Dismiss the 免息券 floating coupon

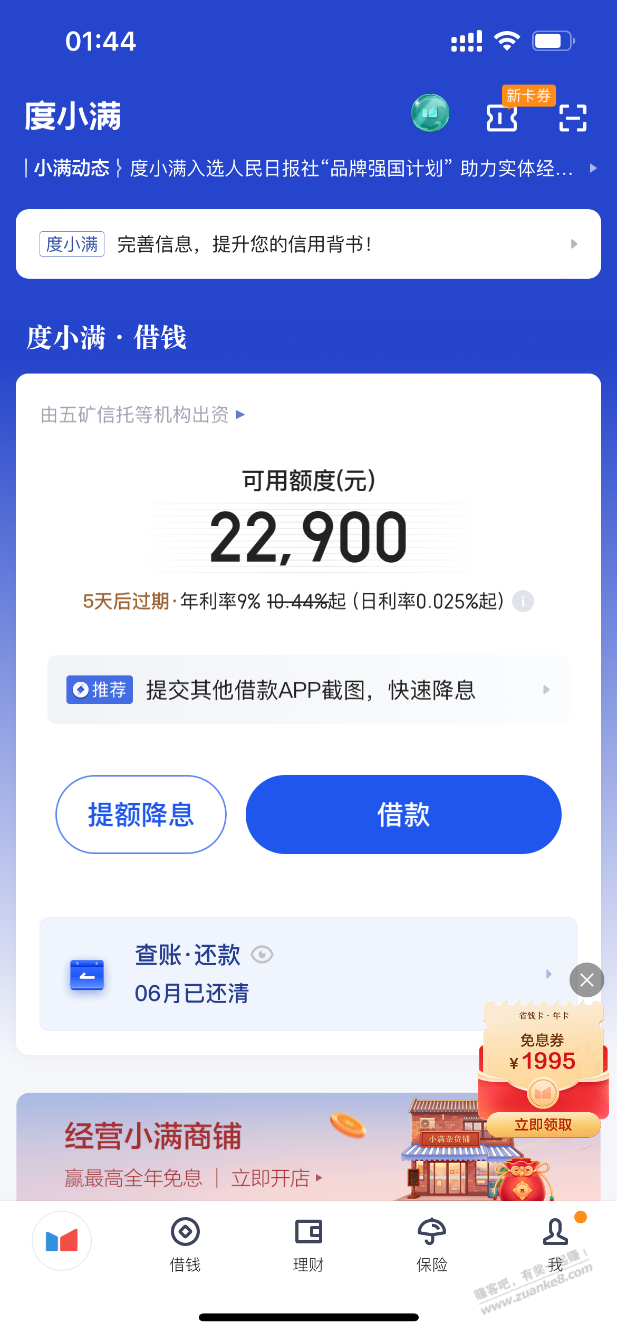587,980
